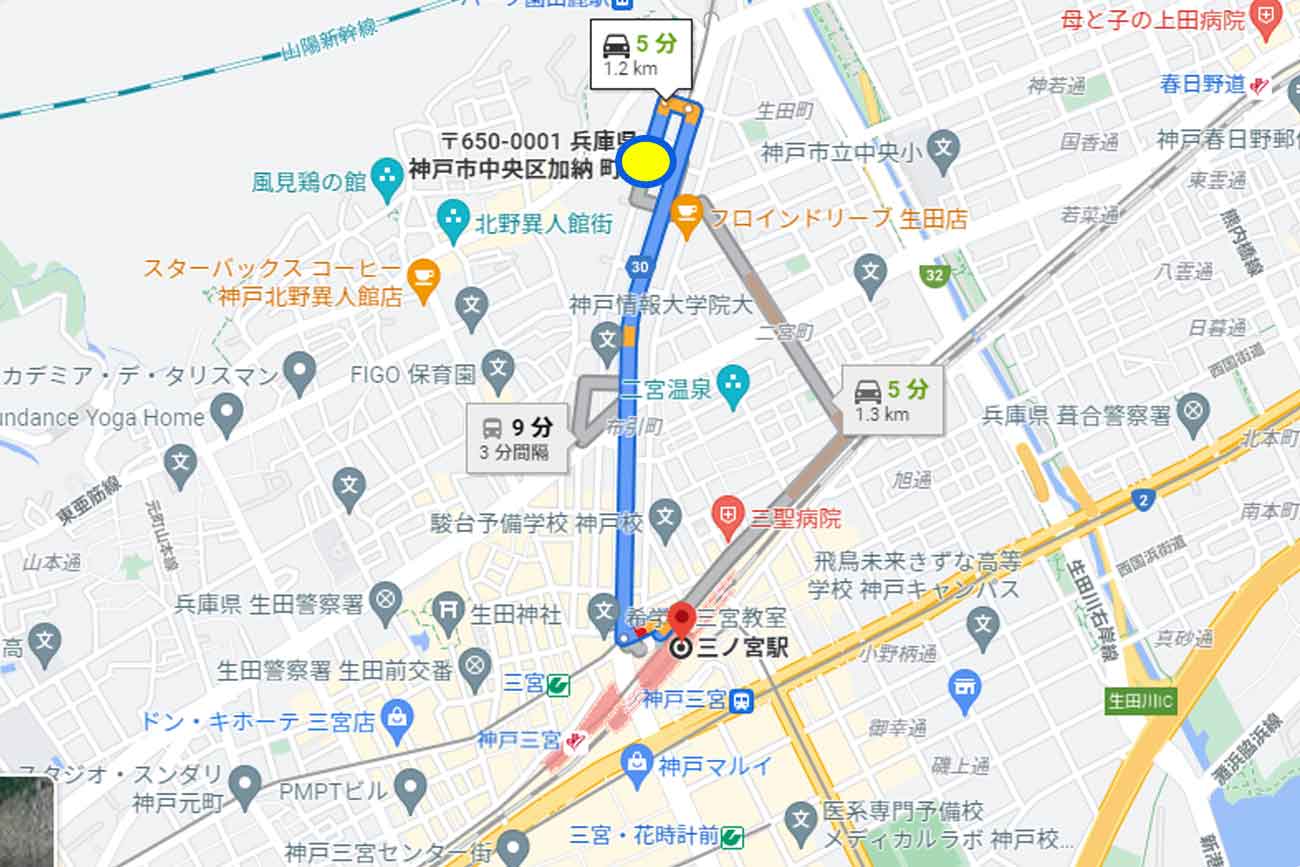Select the alternate 5分 1.3 km car route
The image size is (1300, 867).
click(891, 400)
